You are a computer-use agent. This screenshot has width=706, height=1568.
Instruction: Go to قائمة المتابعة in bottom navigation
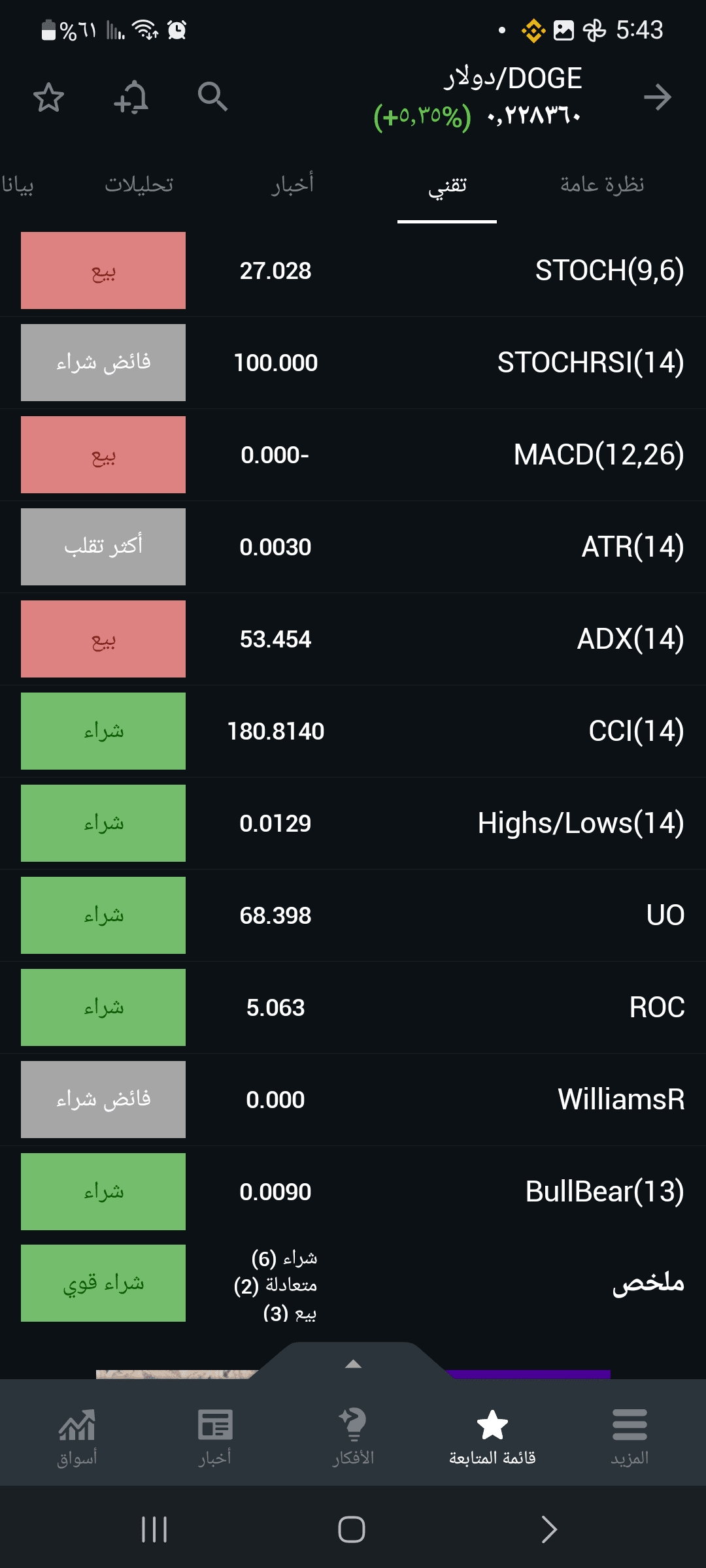click(x=492, y=1437)
